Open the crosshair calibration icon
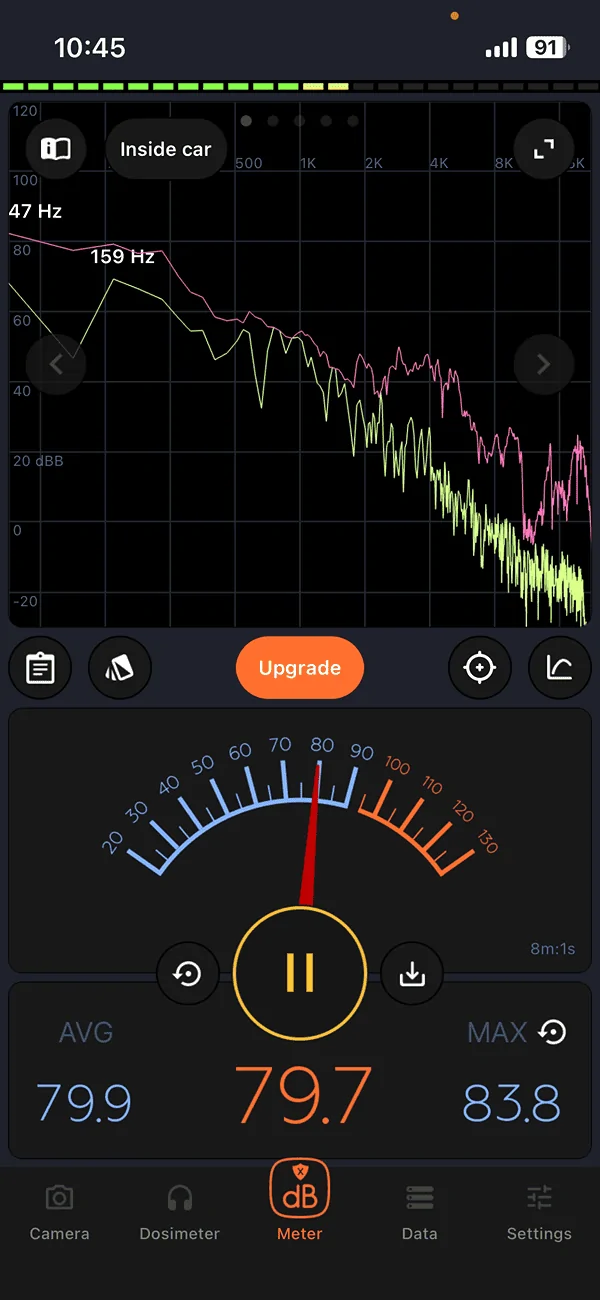The width and height of the screenshot is (600, 1300). tap(480, 668)
